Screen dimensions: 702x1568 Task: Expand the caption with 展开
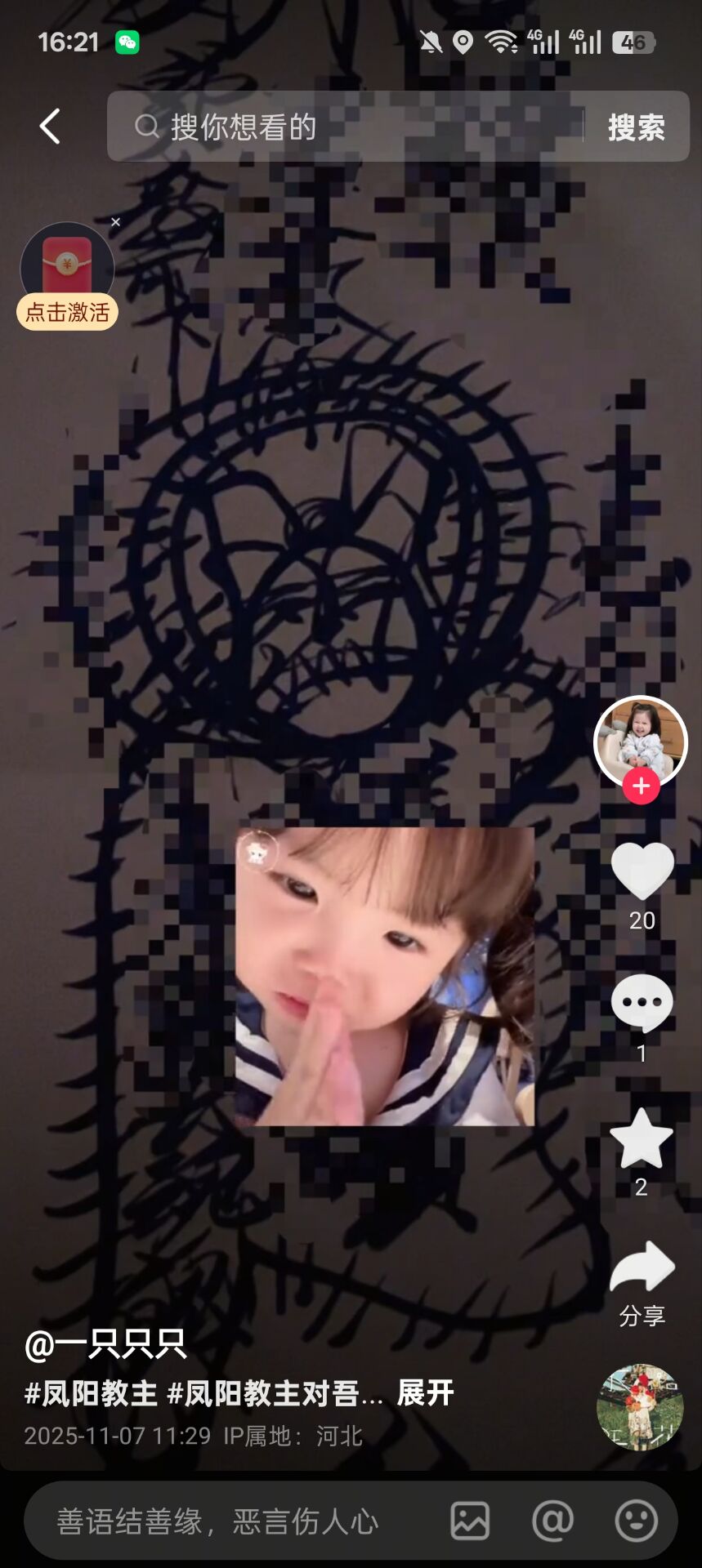[424, 1393]
